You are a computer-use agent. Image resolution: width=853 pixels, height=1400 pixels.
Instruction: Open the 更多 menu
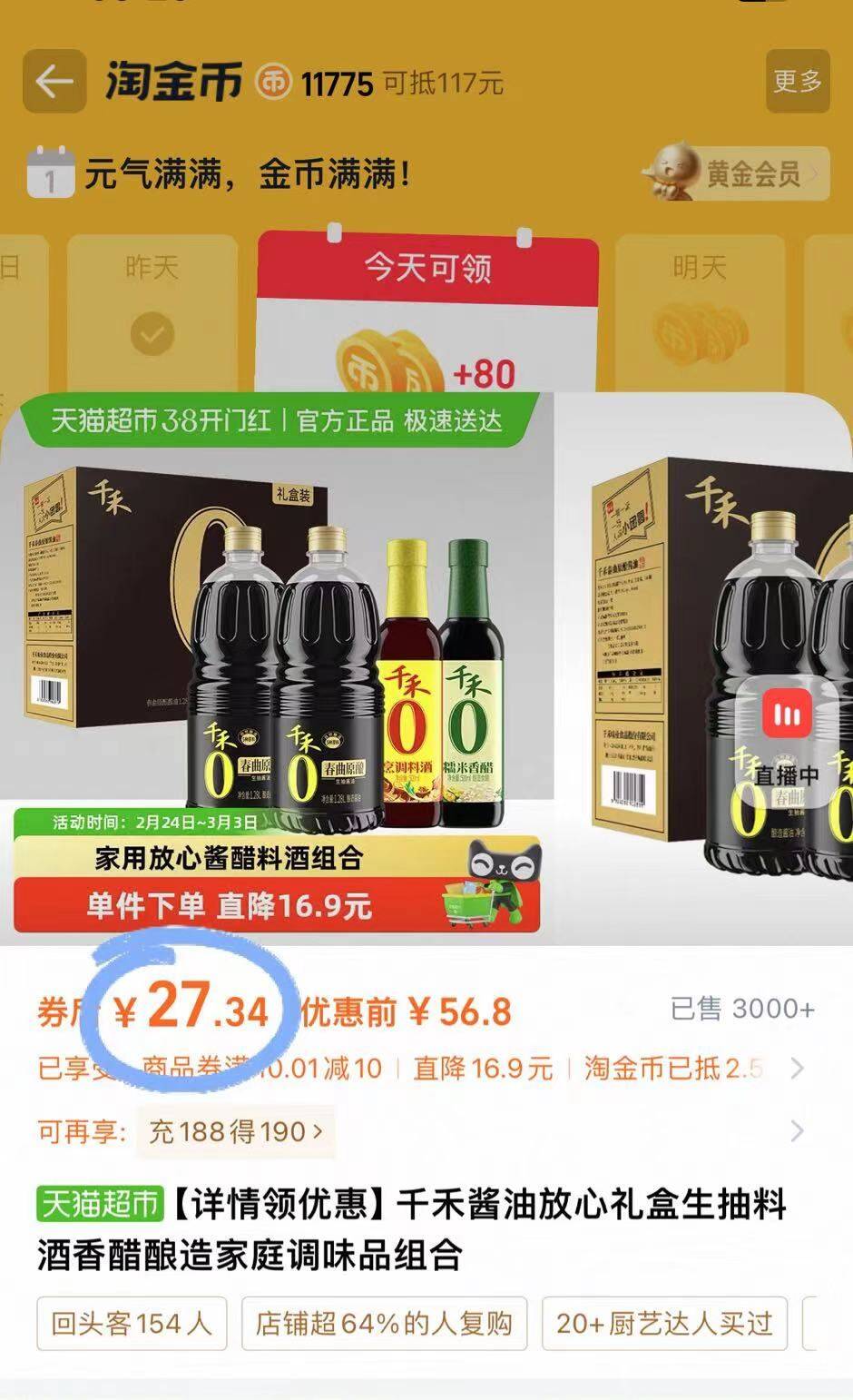(797, 82)
